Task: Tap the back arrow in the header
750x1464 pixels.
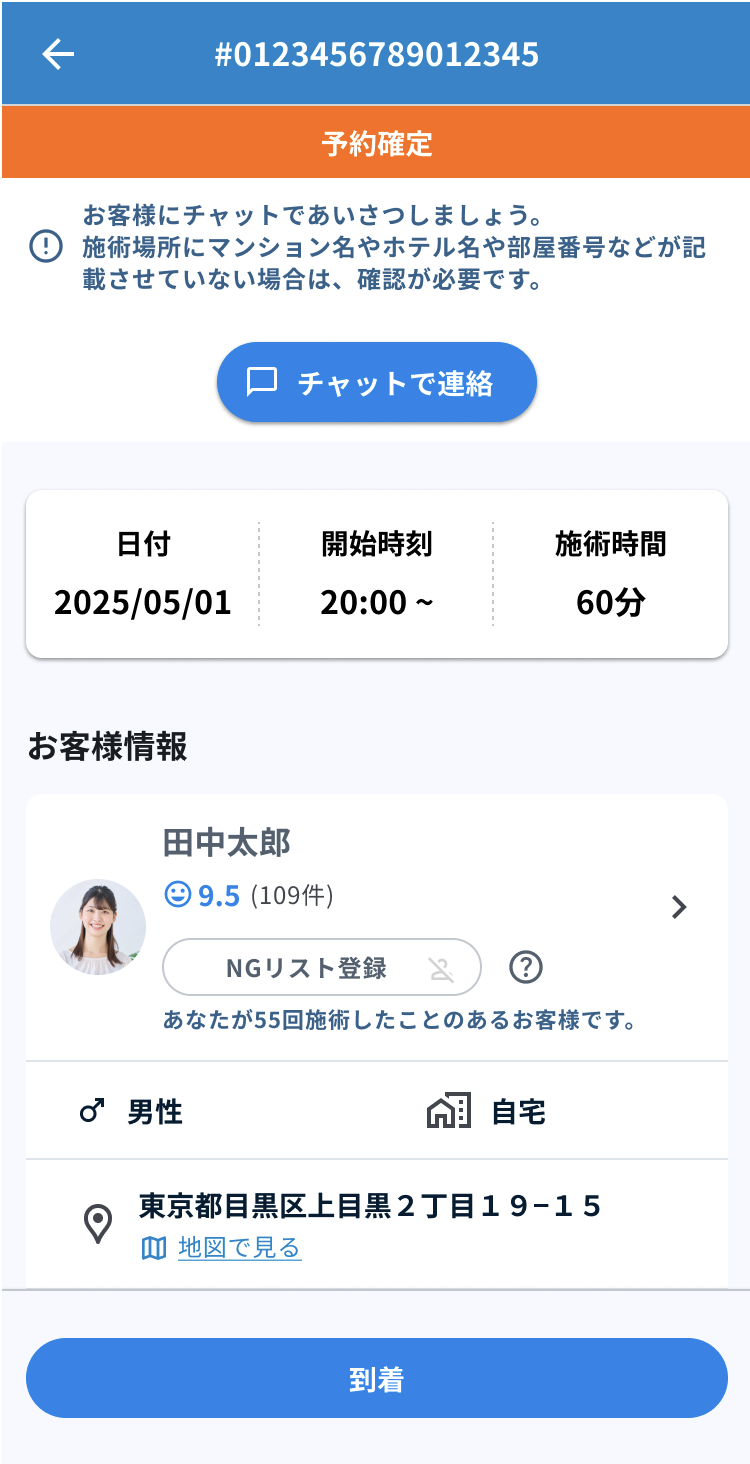Action: (x=59, y=54)
